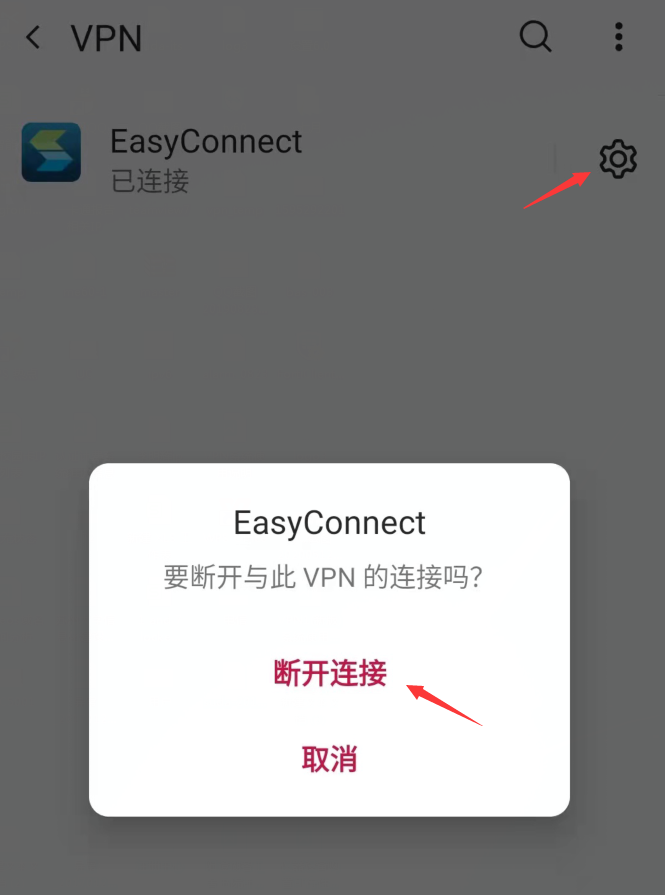Go back from the VPN screen
Viewport: 665px width, 895px height.
(x=34, y=38)
